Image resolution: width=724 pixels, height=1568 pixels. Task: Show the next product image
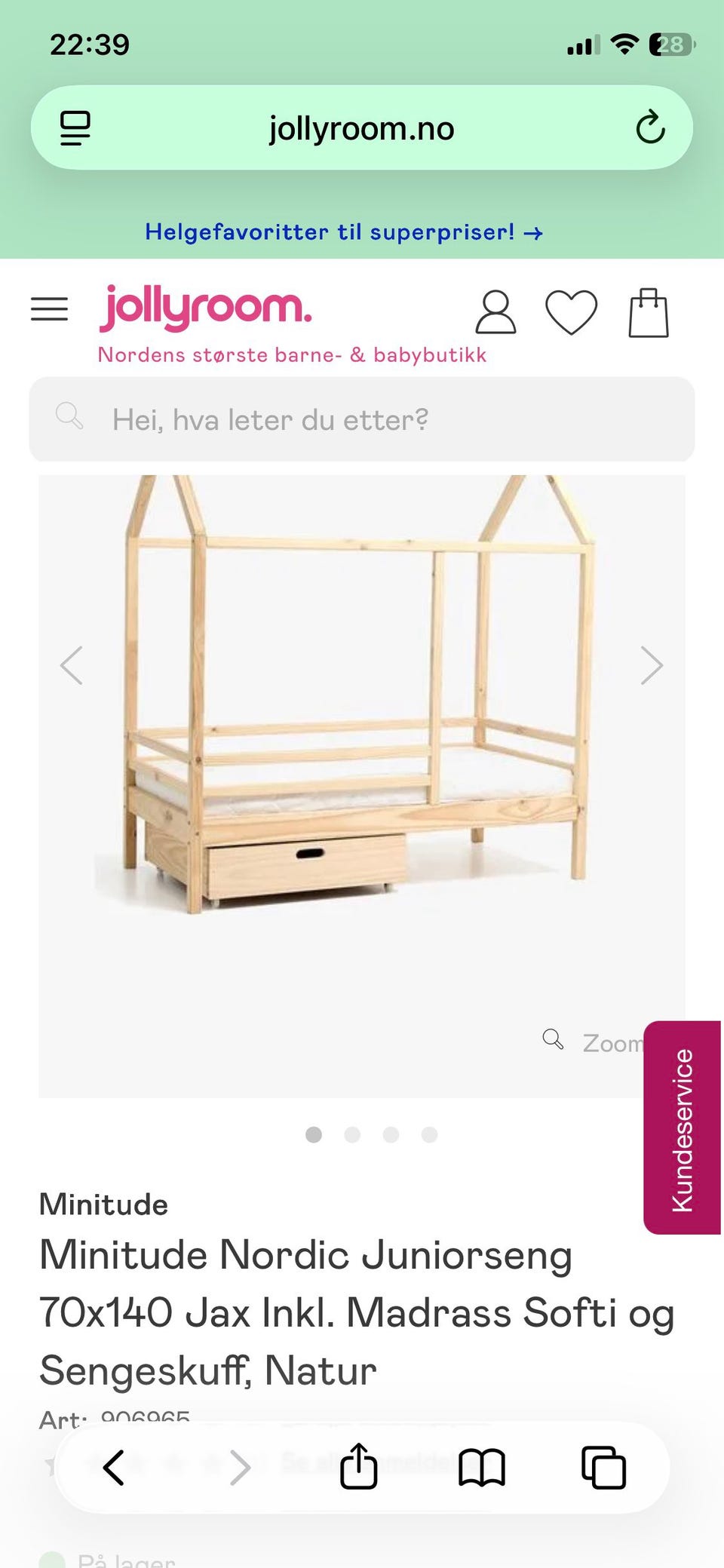point(651,665)
